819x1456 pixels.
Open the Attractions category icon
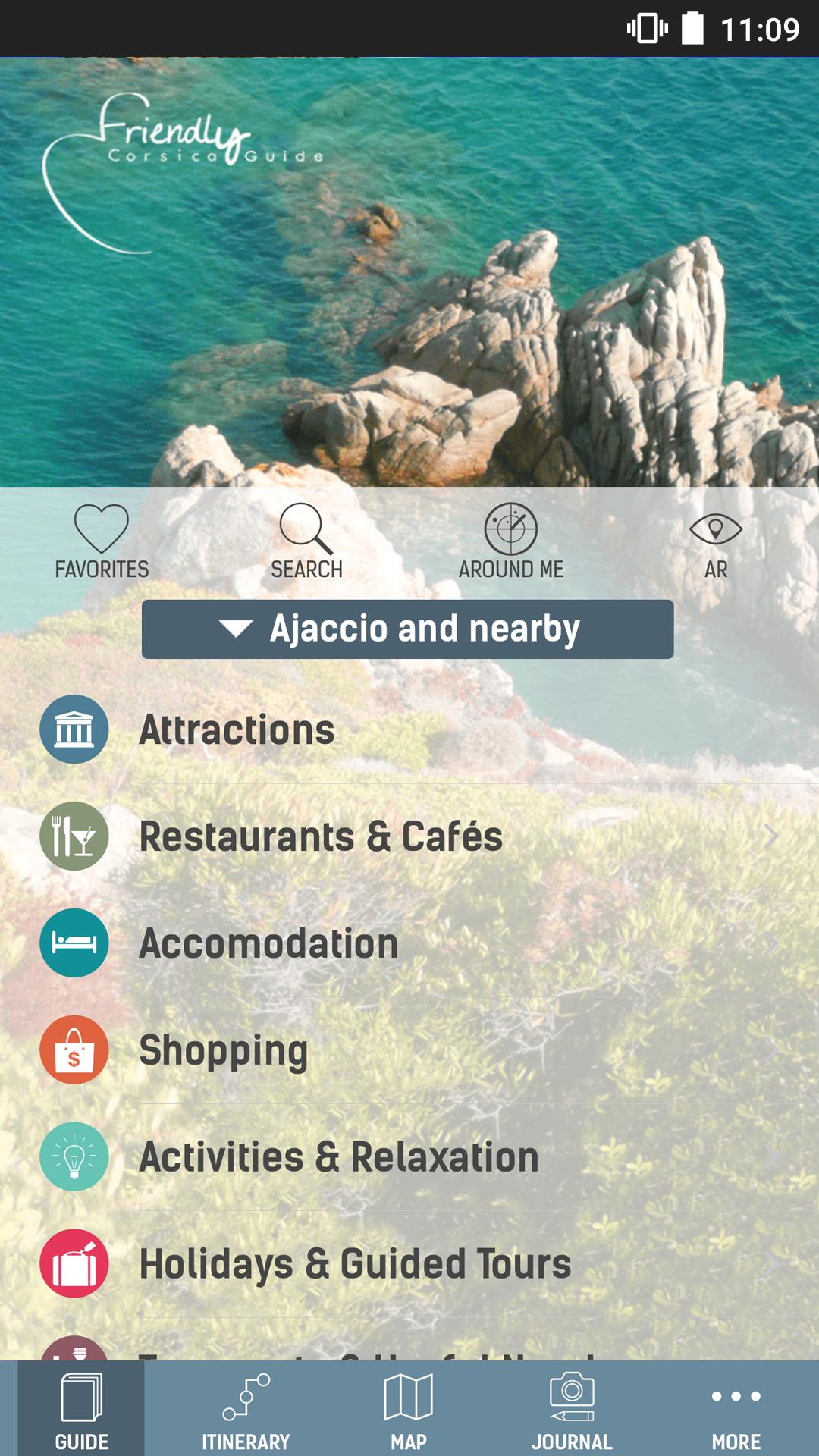tap(74, 730)
